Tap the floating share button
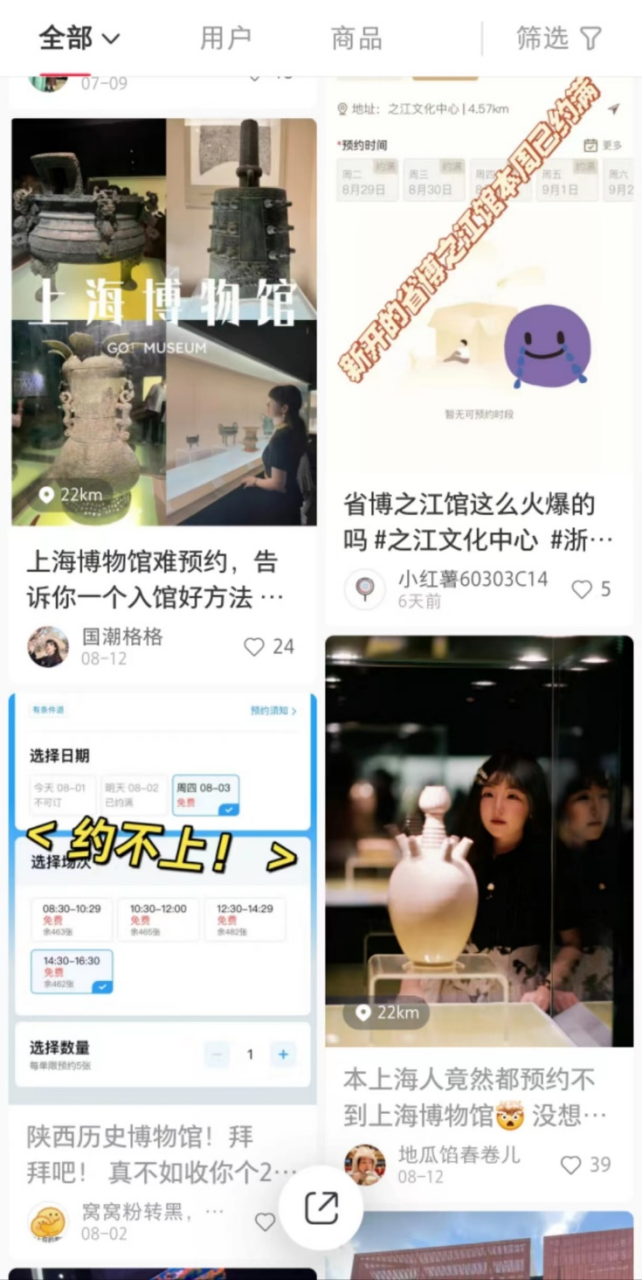Image resolution: width=642 pixels, height=1280 pixels. 321,1207
